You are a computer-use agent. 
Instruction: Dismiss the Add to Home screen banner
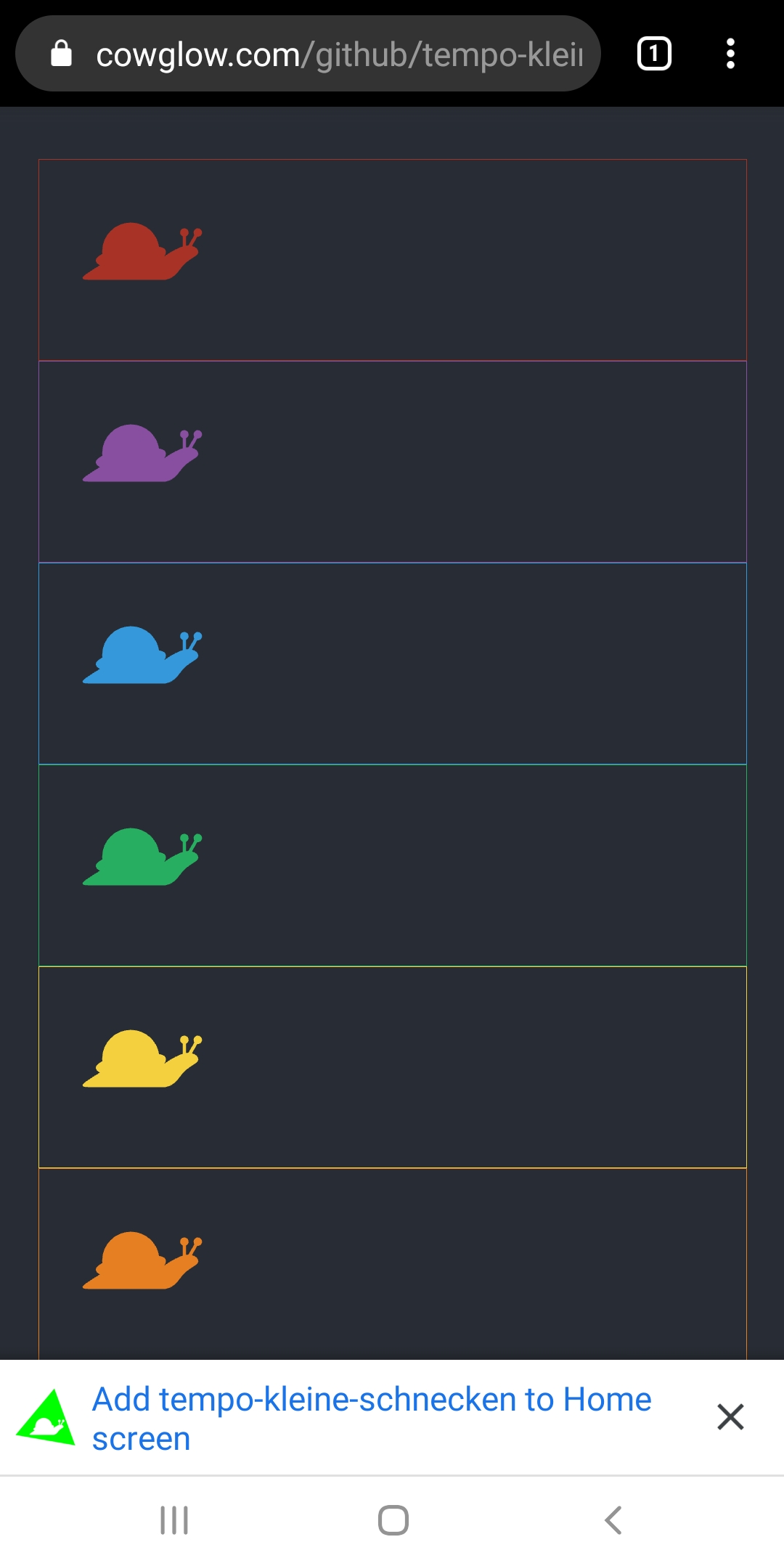730,1416
